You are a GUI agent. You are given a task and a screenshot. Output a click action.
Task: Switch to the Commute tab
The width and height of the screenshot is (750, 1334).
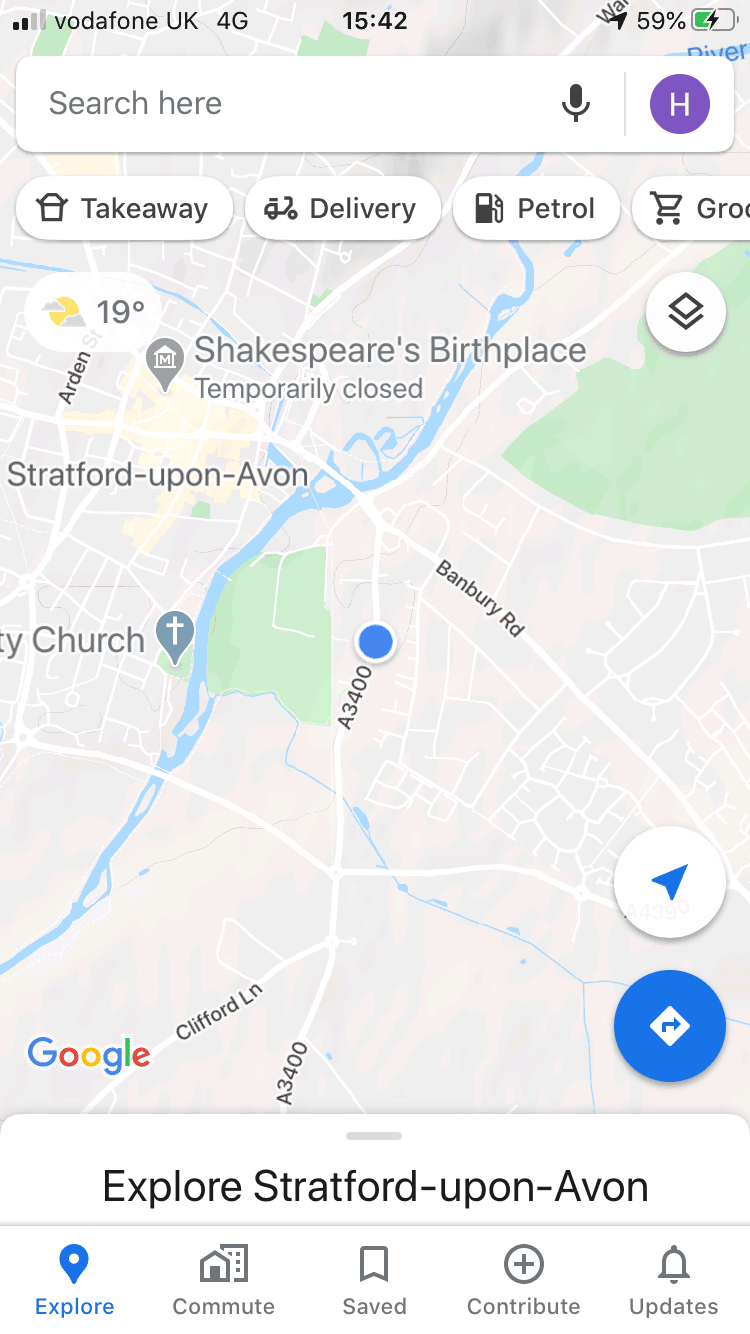224,1280
